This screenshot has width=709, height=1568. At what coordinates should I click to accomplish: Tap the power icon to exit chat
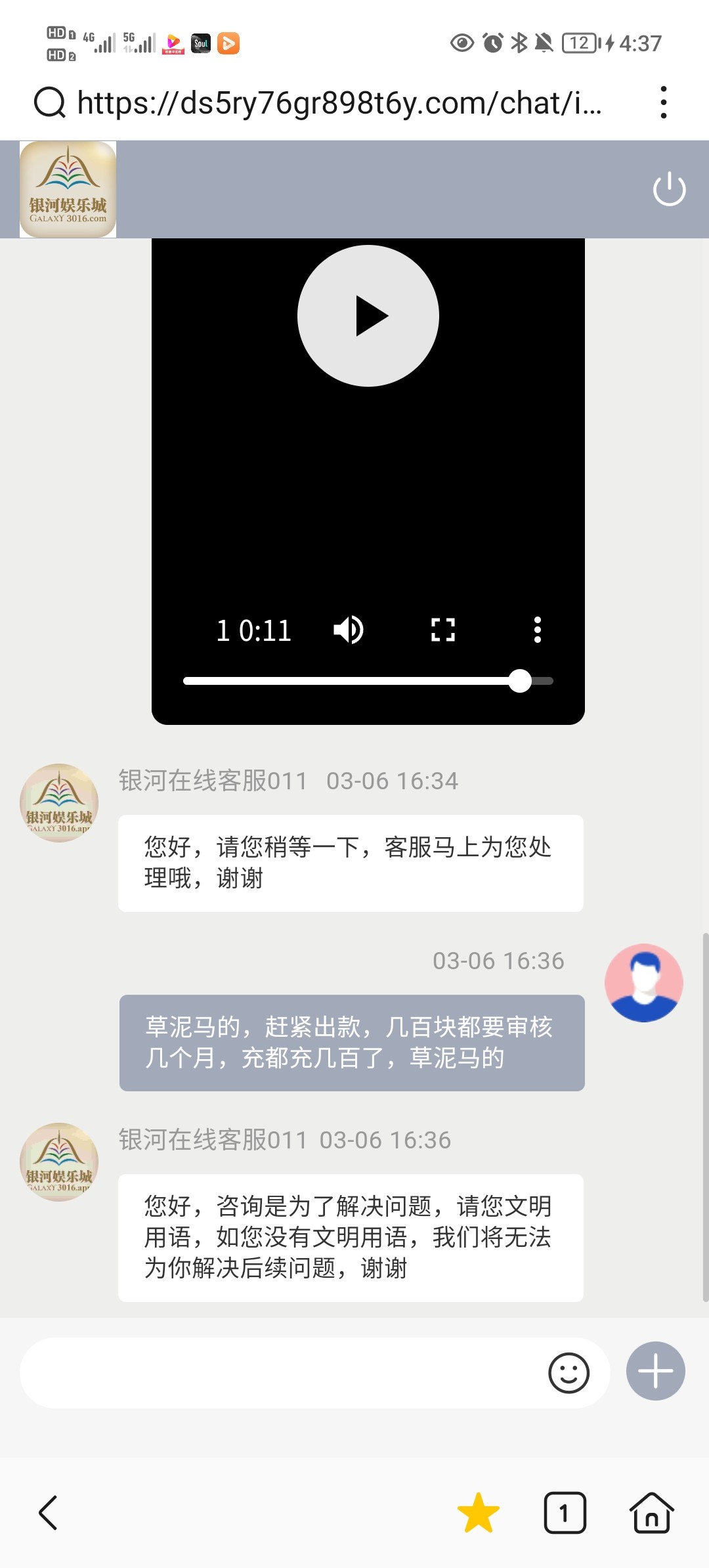669,189
